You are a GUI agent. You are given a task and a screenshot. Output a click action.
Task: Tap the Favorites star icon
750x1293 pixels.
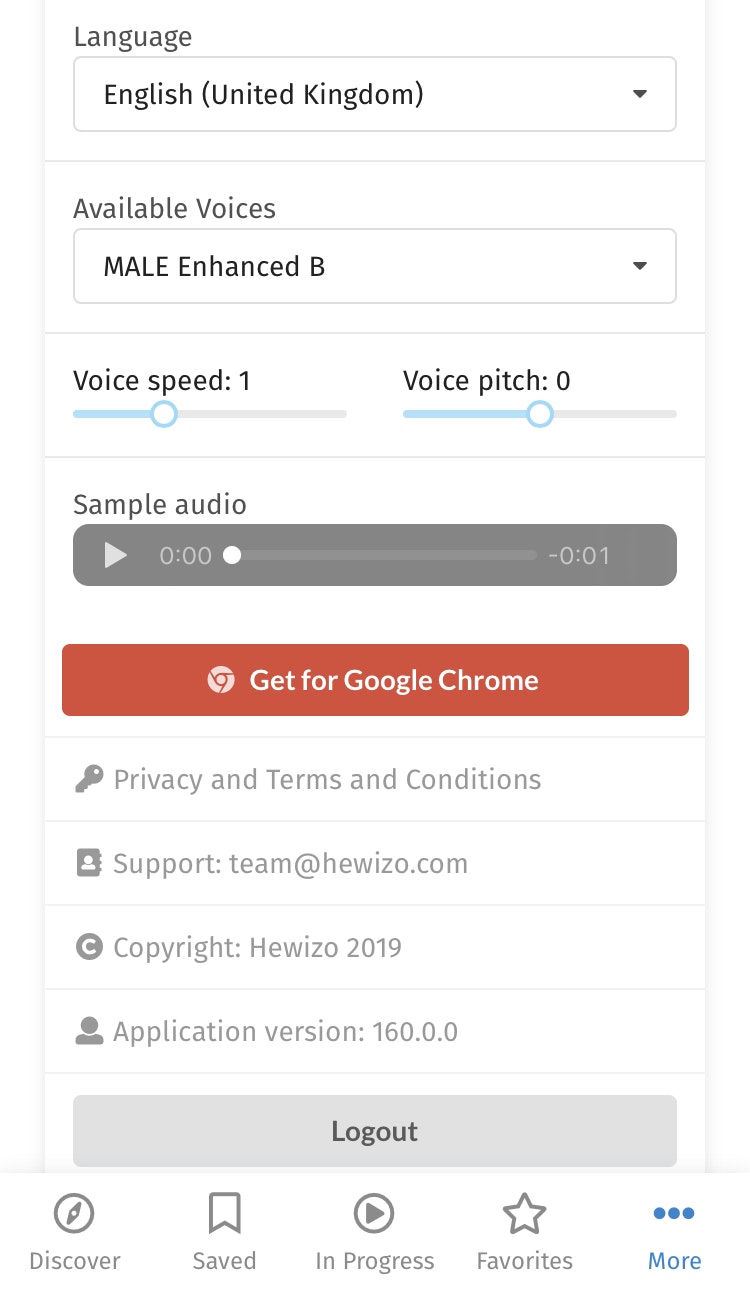524,1213
